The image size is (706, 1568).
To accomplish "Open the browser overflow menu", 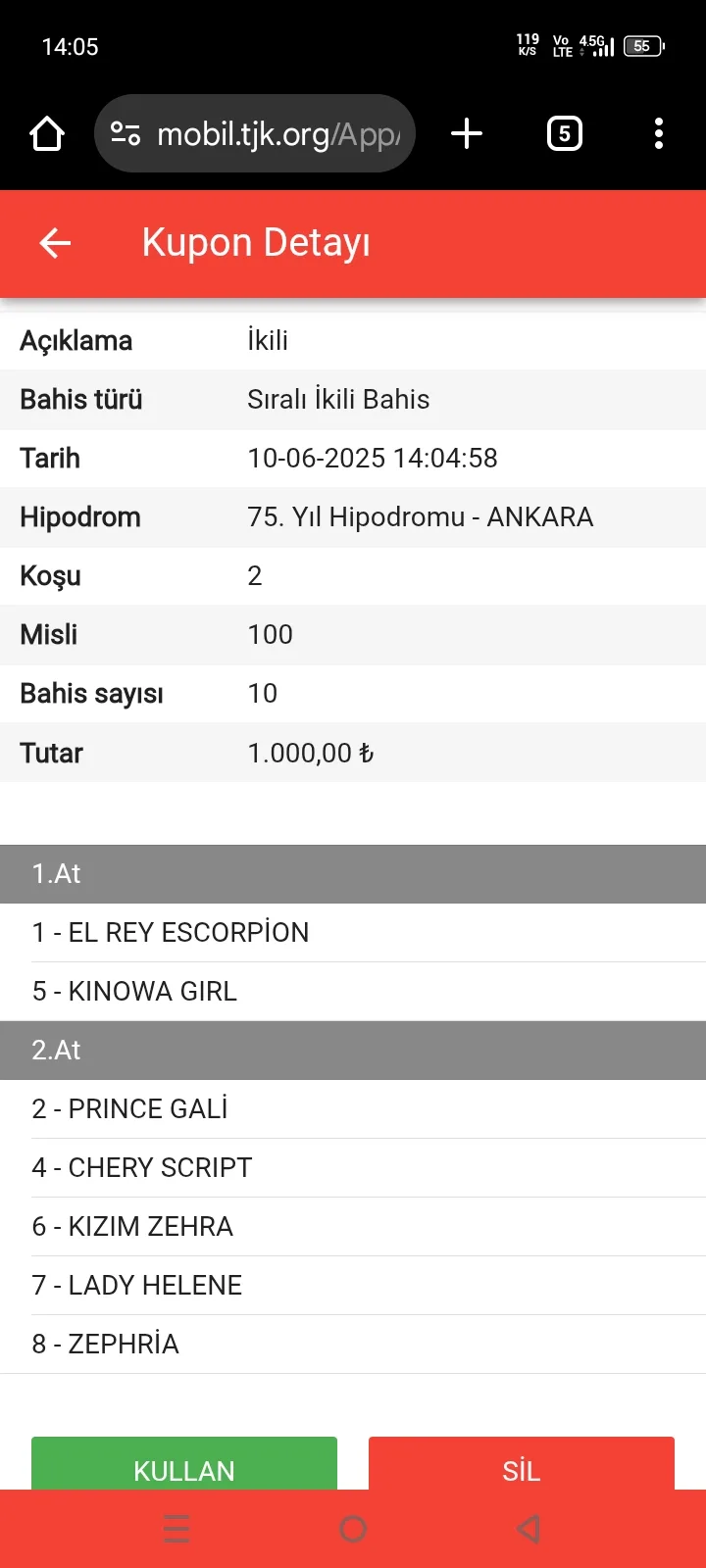I will click(x=659, y=133).
